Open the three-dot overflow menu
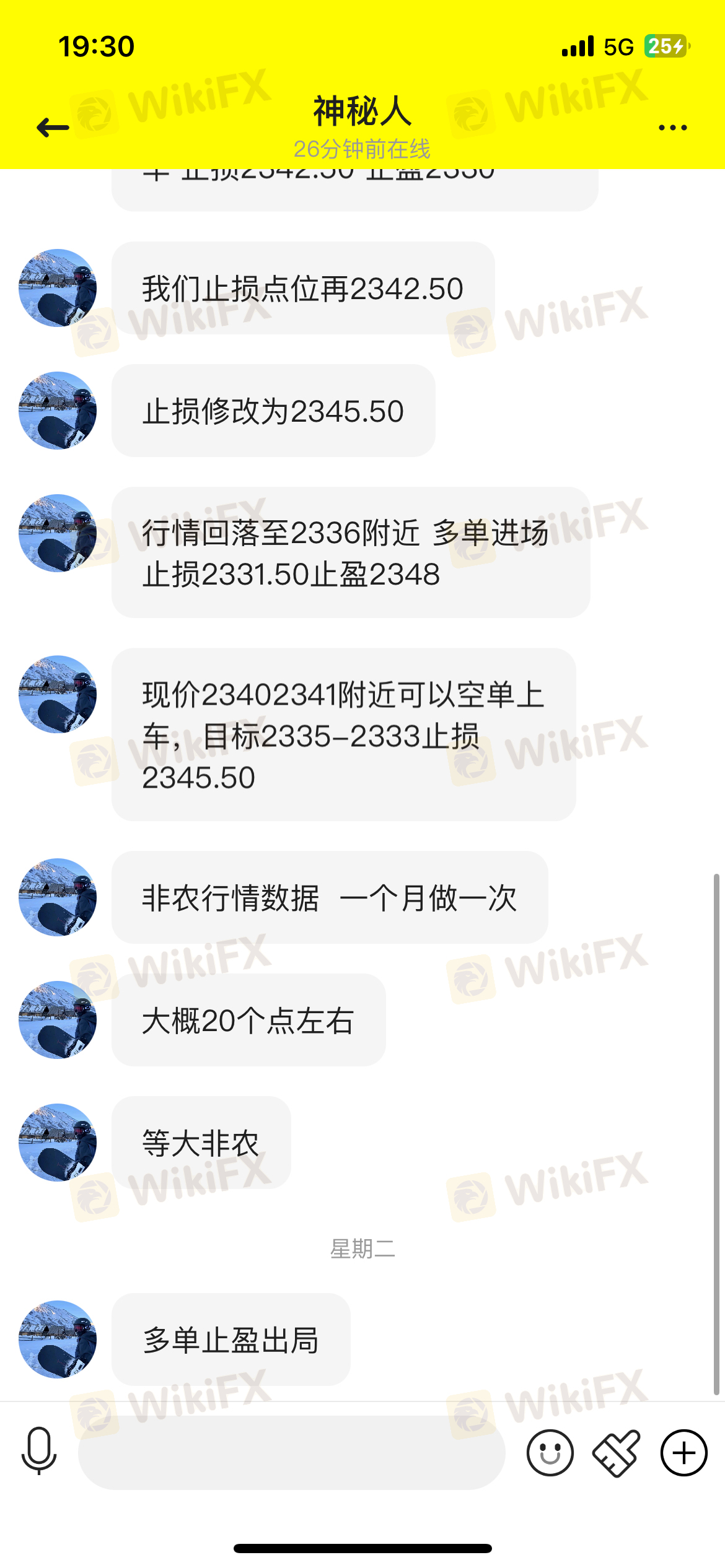725x1568 pixels. tap(672, 128)
